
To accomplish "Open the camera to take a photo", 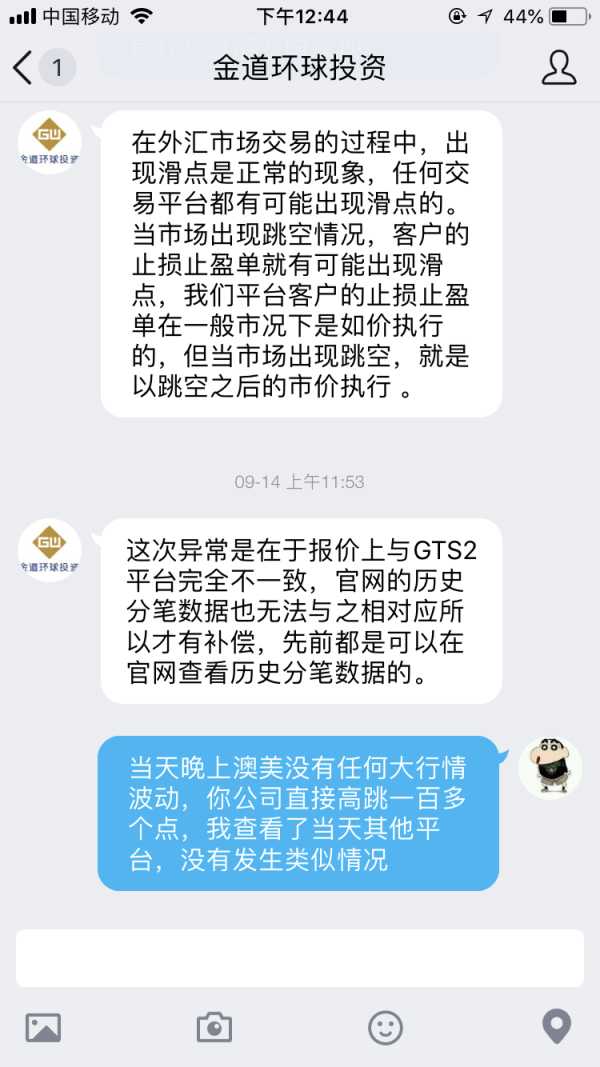I will 214,1027.
